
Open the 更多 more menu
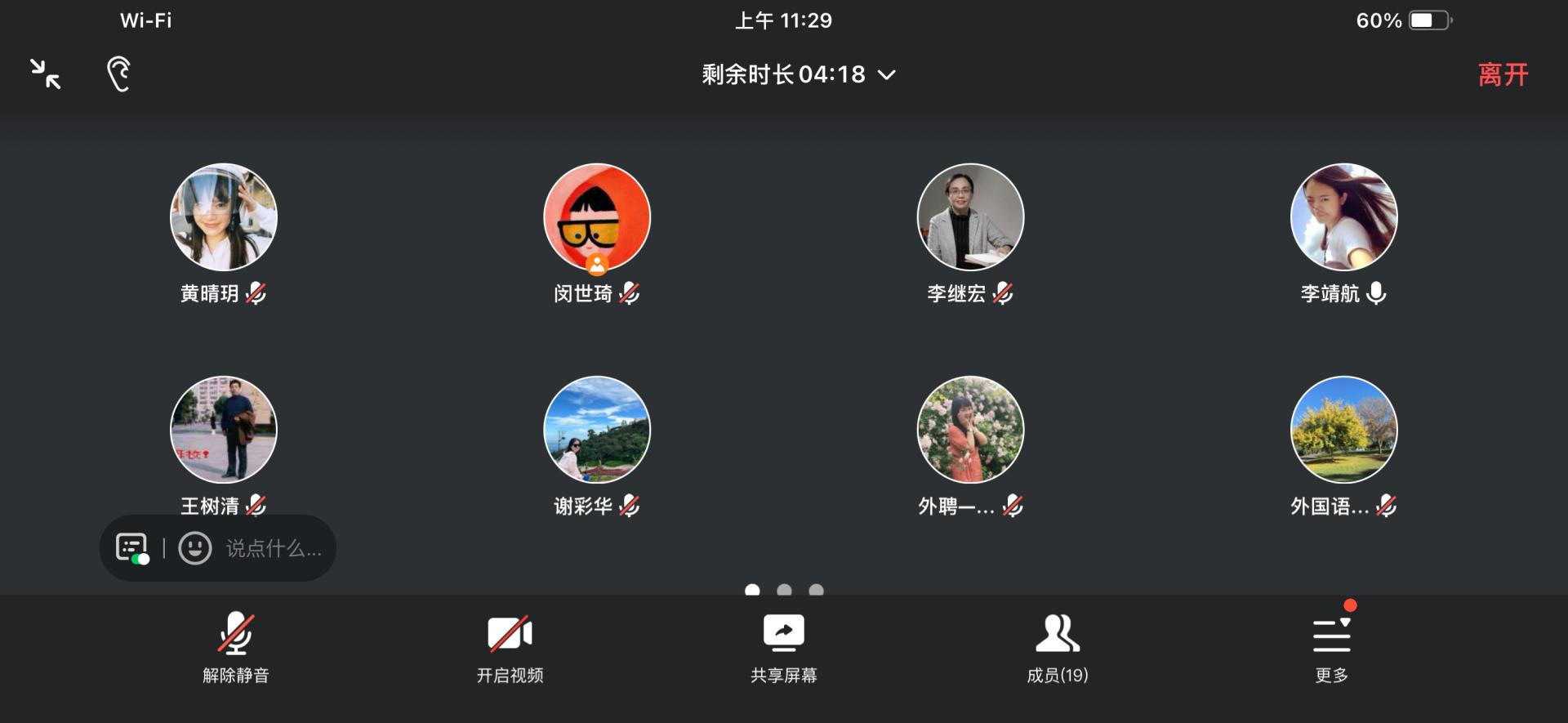point(1331,646)
